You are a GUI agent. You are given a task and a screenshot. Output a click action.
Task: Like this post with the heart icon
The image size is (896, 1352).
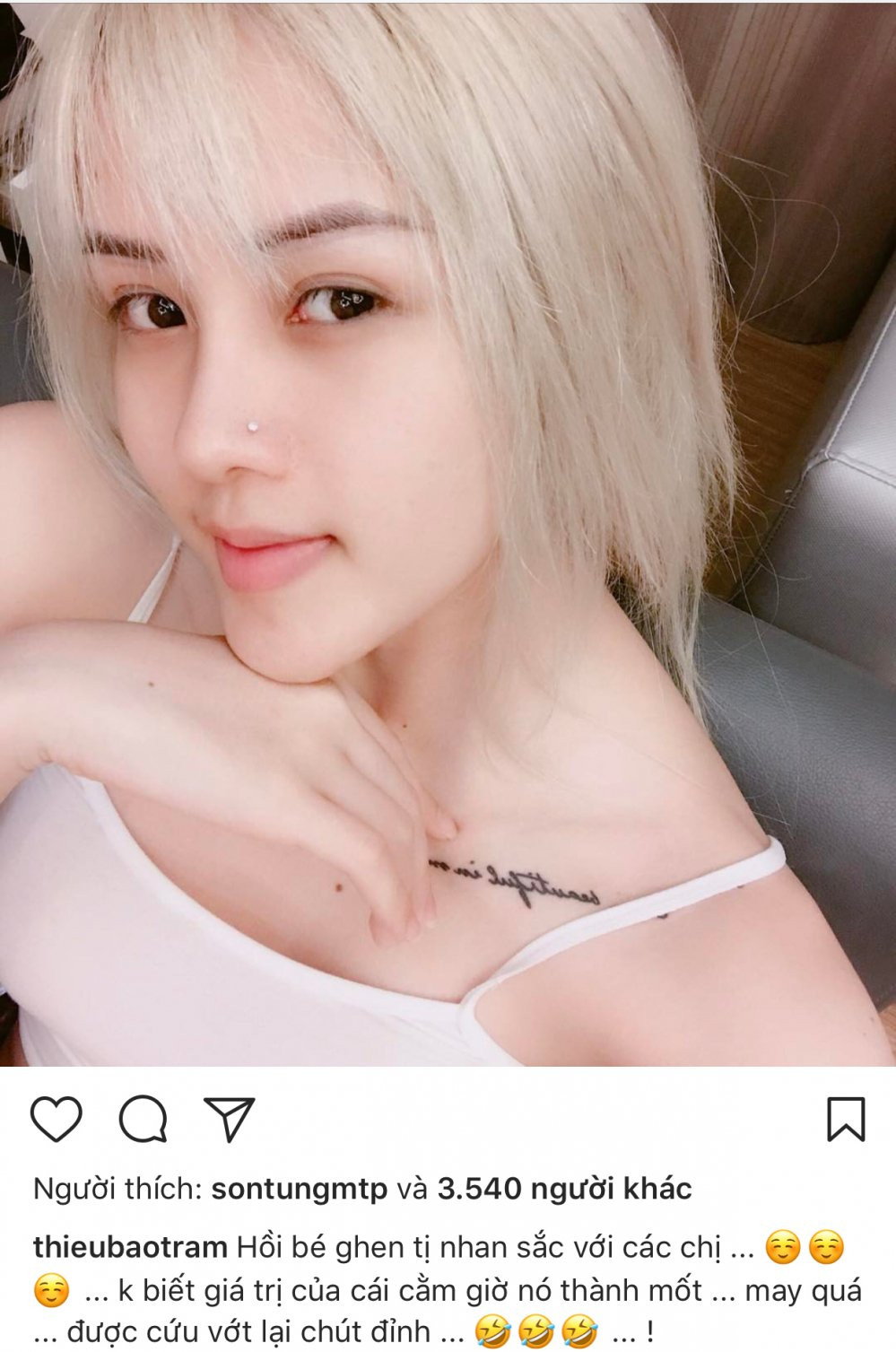(56, 1119)
